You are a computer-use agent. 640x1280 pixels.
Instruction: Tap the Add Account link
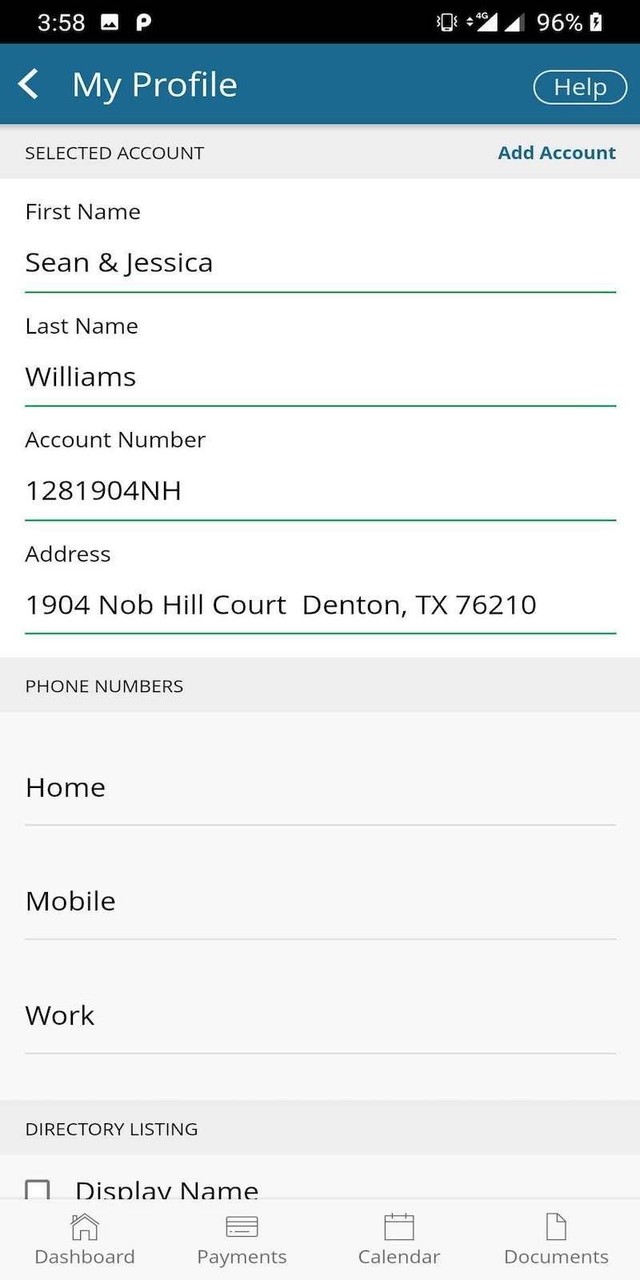click(x=556, y=153)
